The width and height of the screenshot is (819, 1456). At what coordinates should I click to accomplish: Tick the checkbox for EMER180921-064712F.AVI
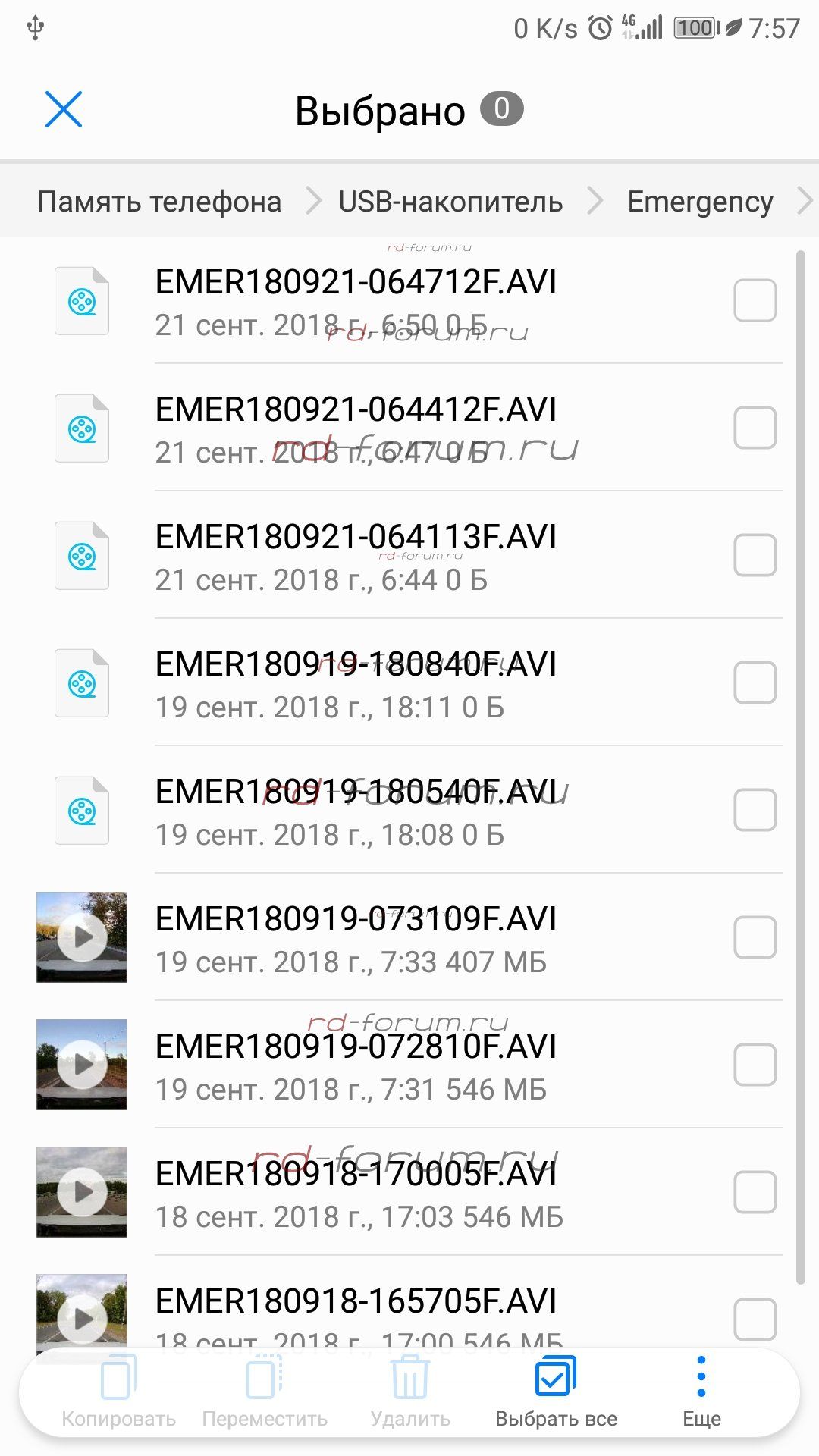click(x=755, y=300)
